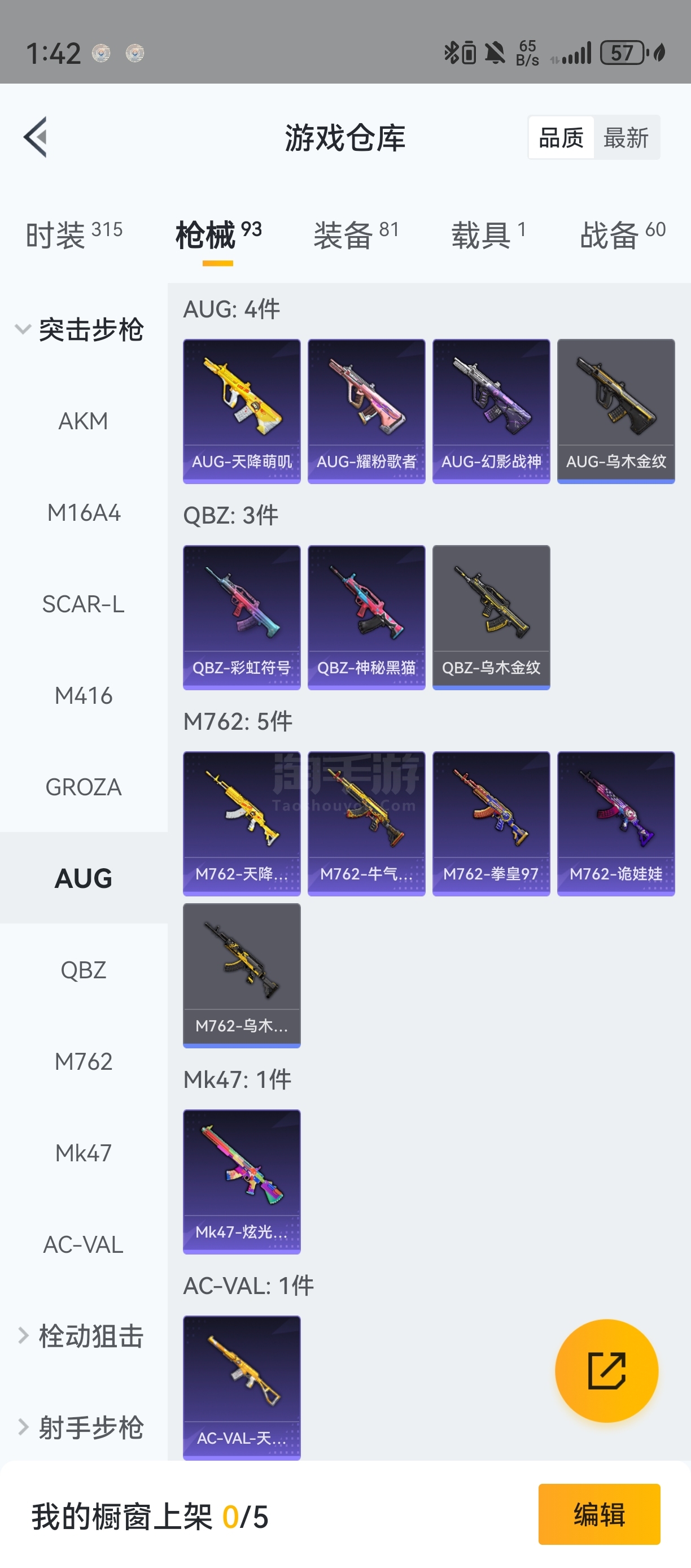This screenshot has width=691, height=1568.
Task: Switch to the 装备 tab
Action: point(356,234)
